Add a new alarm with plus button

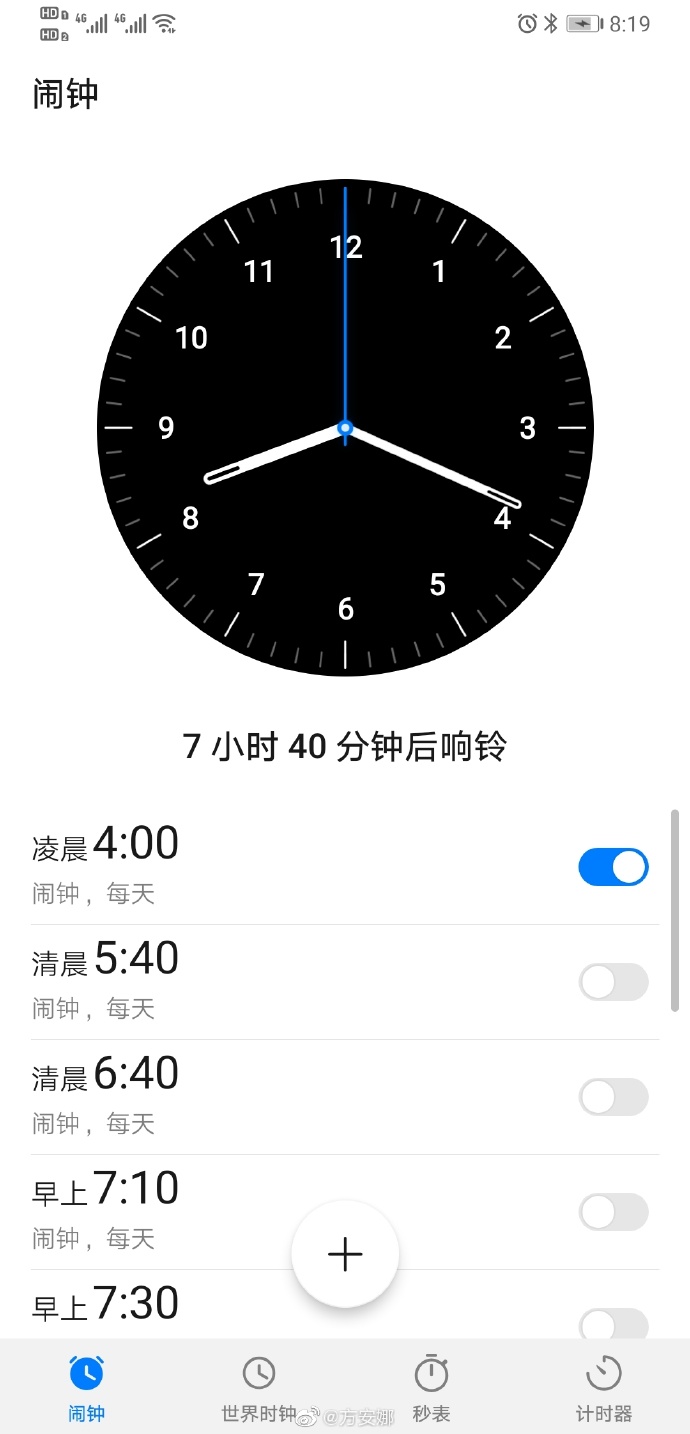(x=345, y=1254)
